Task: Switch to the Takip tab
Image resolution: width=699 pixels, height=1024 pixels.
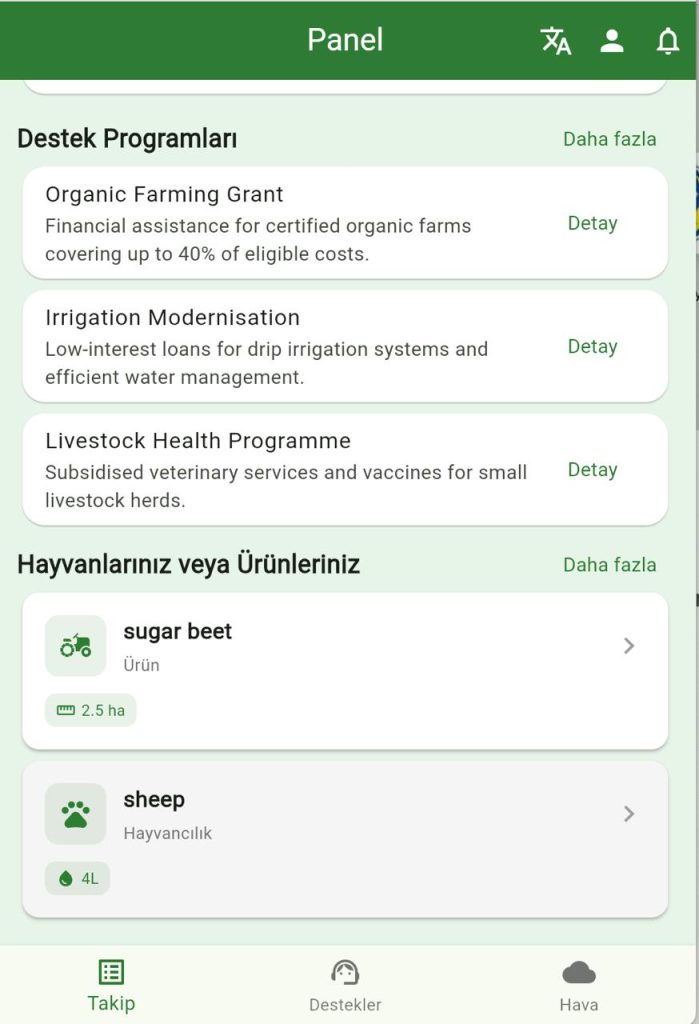Action: 111,985
